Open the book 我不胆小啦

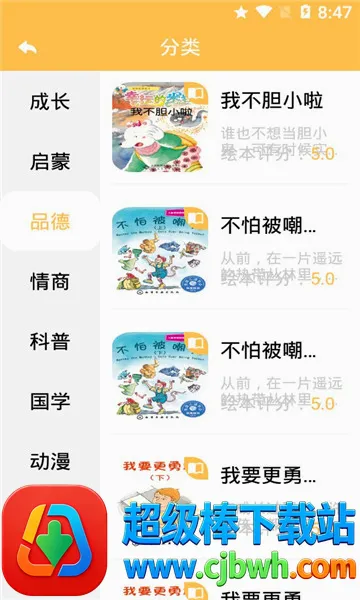pos(230,127)
